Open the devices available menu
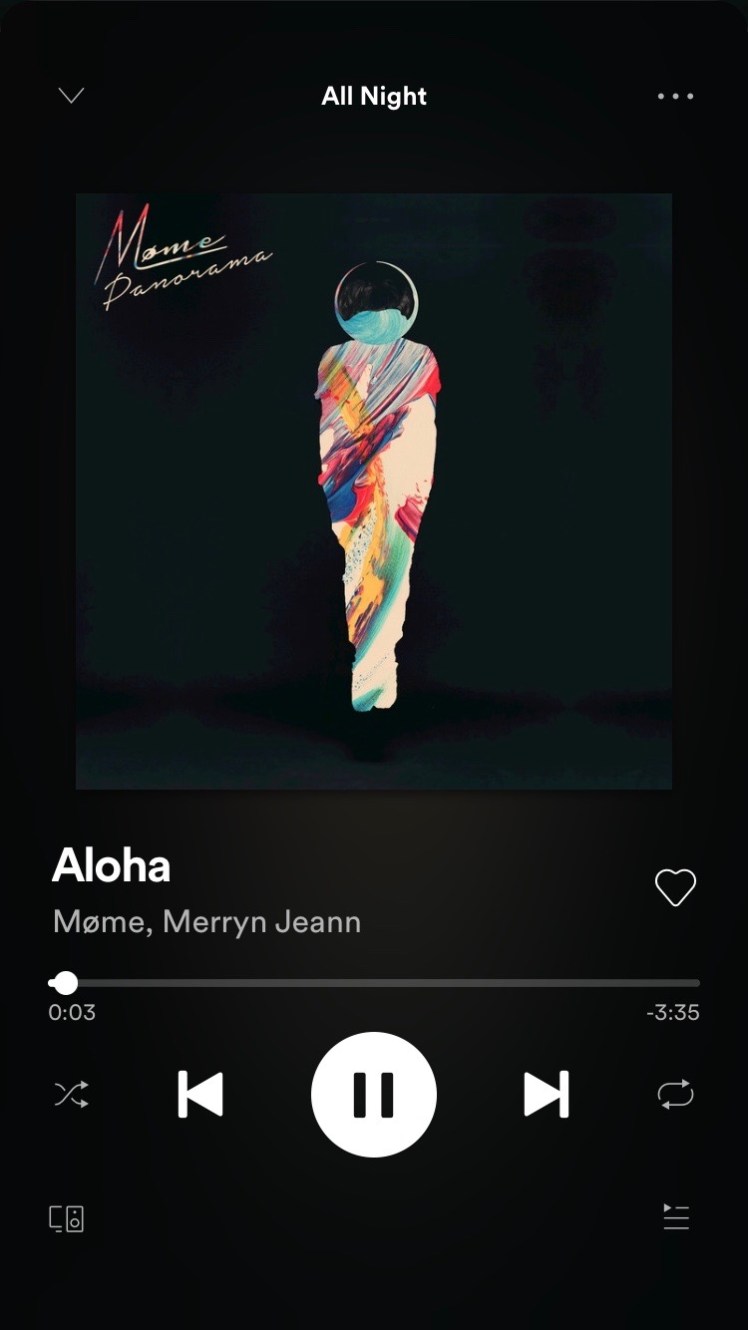This screenshot has width=748, height=1330. [67, 1218]
